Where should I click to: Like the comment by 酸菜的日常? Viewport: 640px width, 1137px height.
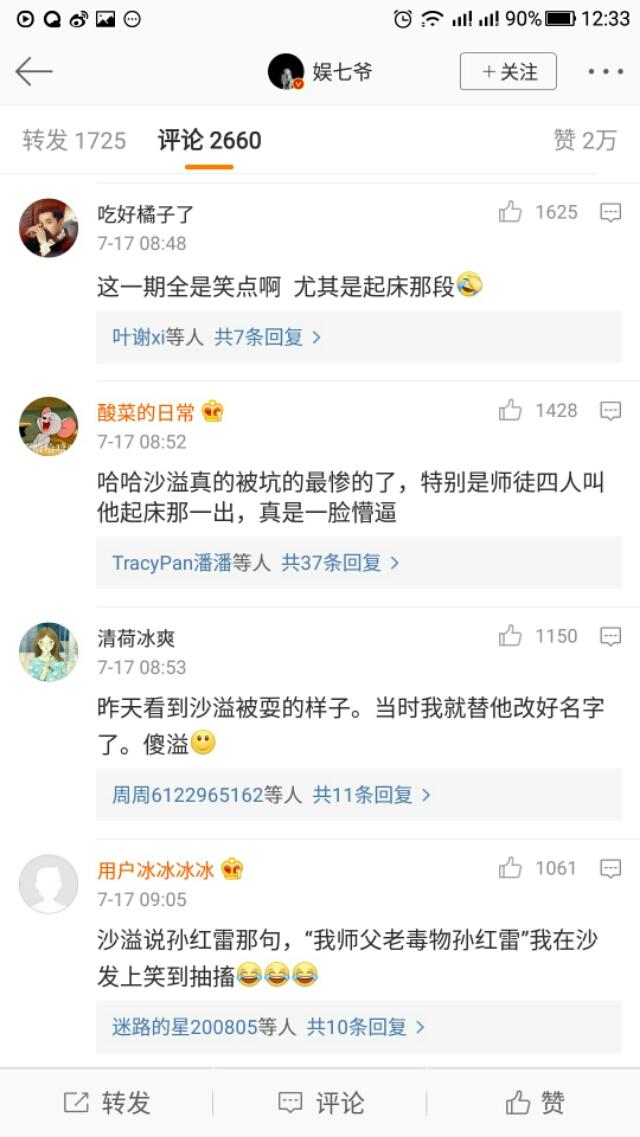click(511, 410)
